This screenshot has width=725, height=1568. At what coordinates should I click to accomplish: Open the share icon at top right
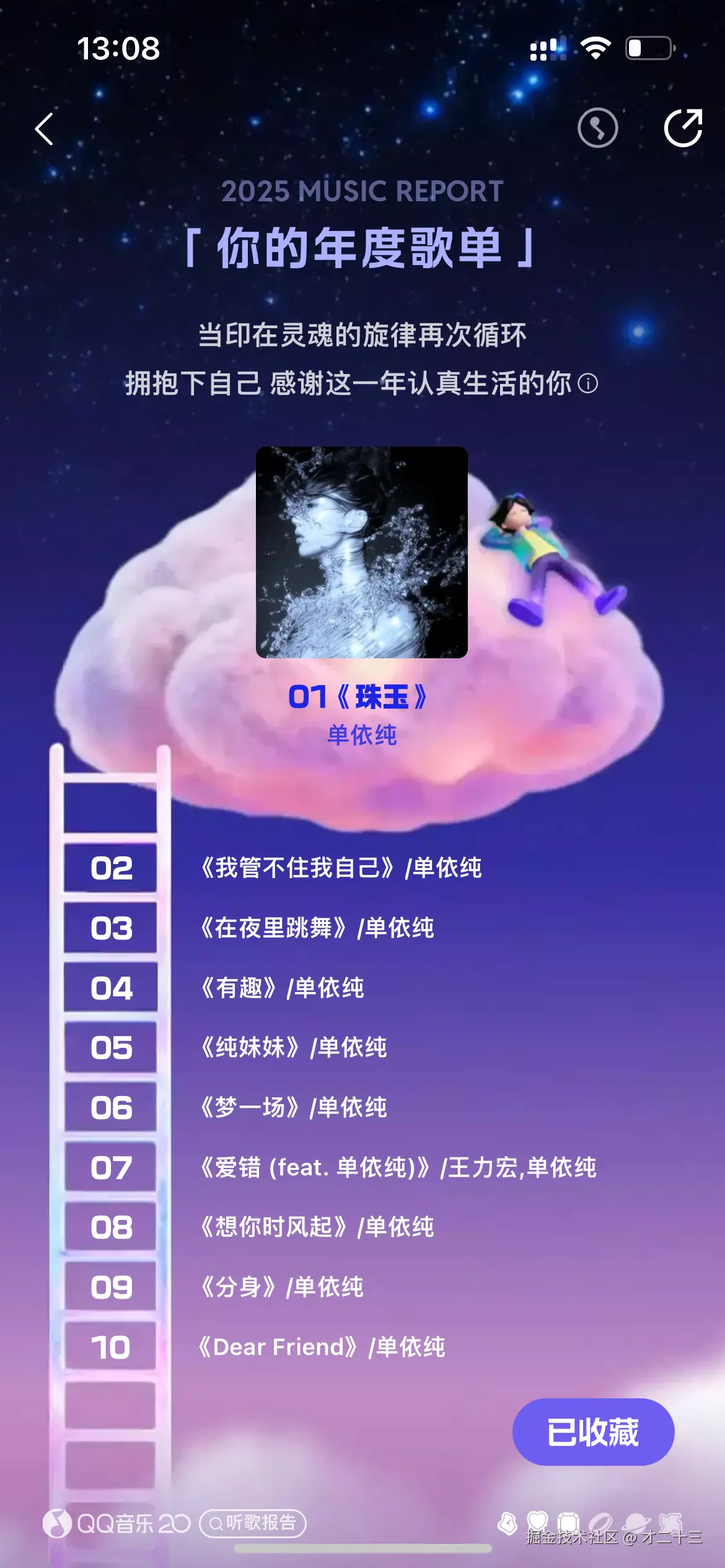[x=682, y=128]
